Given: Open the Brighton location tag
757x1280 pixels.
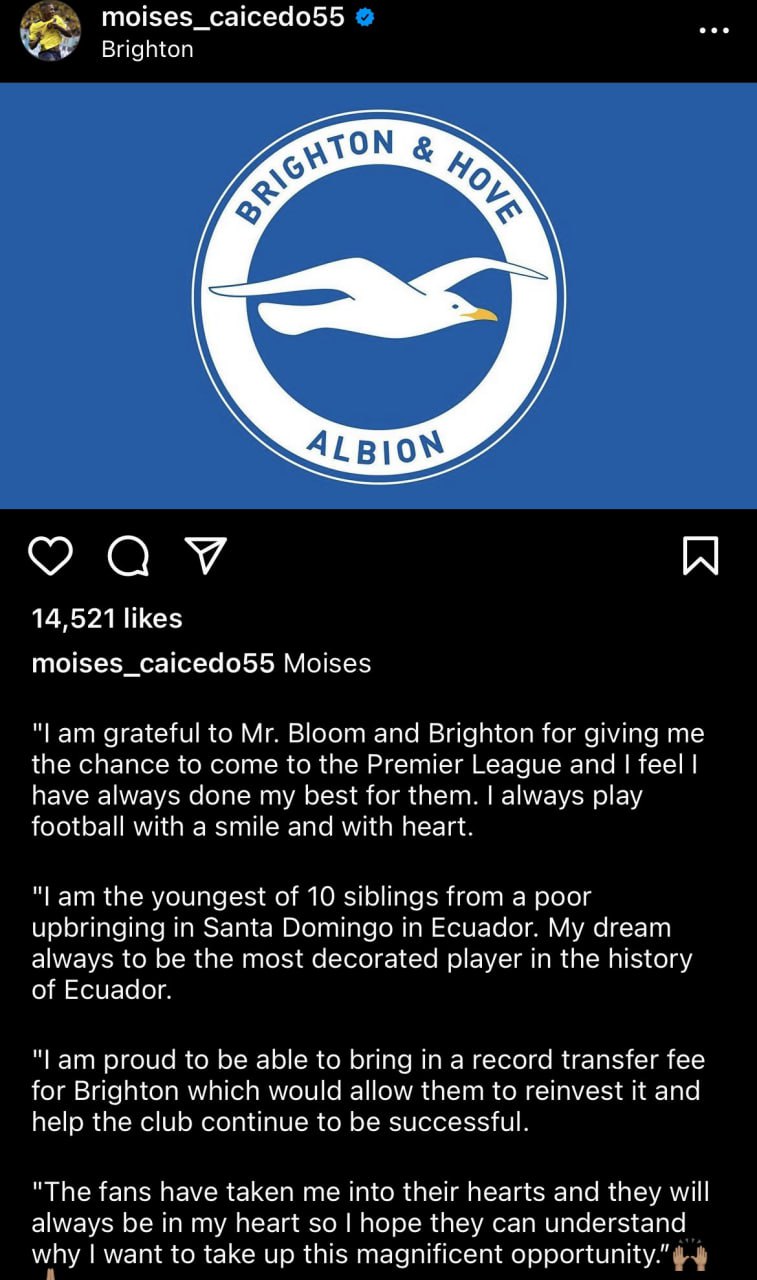Looking at the screenshot, I should 147,49.
